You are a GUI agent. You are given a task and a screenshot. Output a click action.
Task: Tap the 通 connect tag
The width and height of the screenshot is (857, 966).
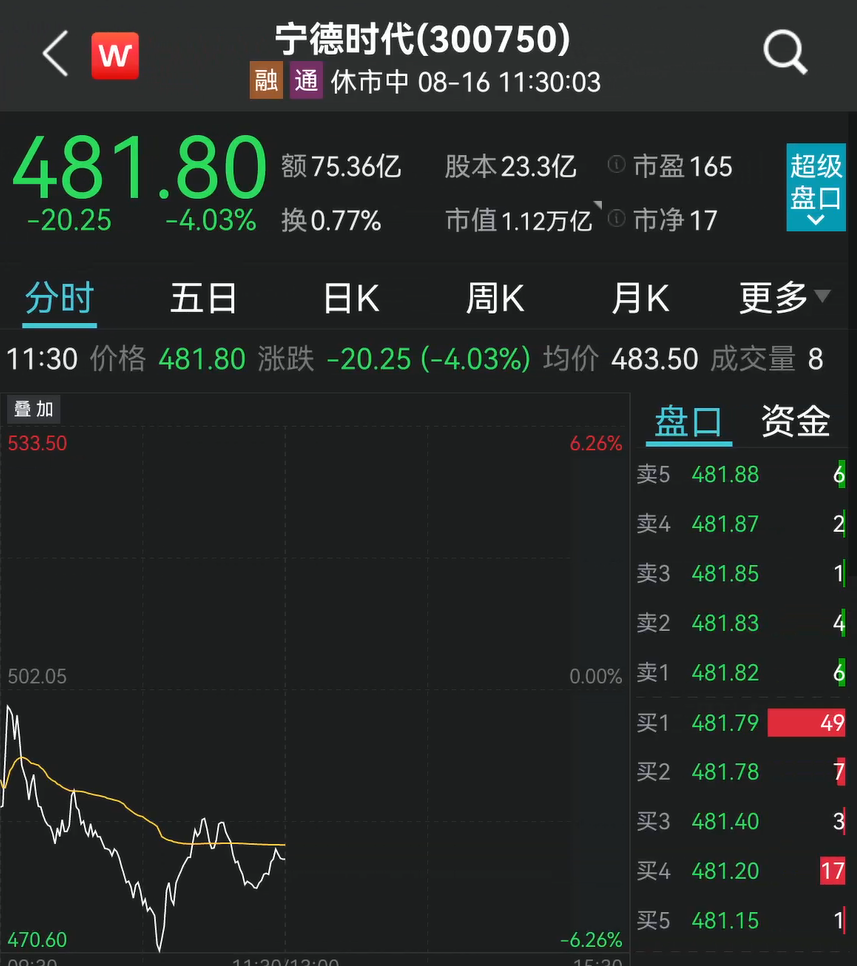coord(306,81)
